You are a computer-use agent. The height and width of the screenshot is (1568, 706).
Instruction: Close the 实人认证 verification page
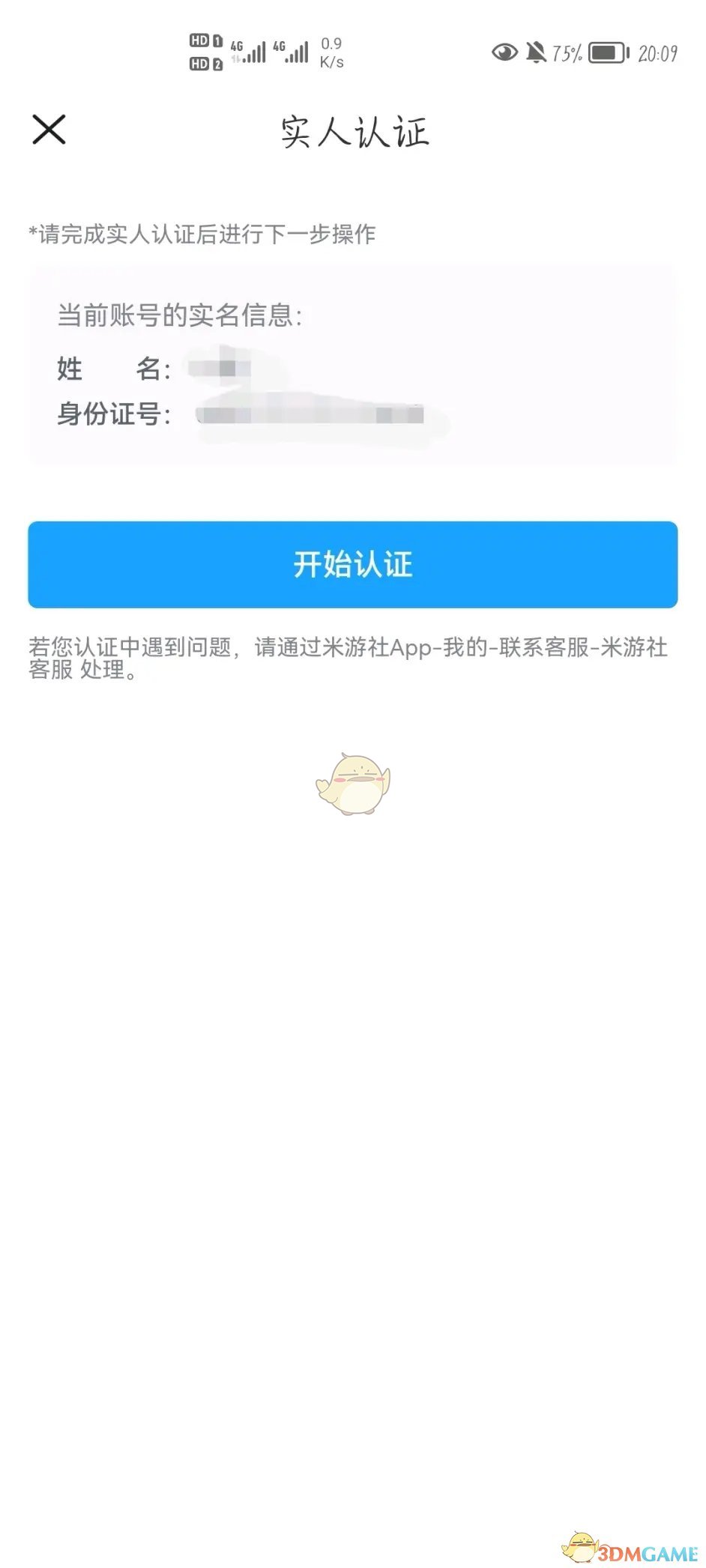click(49, 130)
